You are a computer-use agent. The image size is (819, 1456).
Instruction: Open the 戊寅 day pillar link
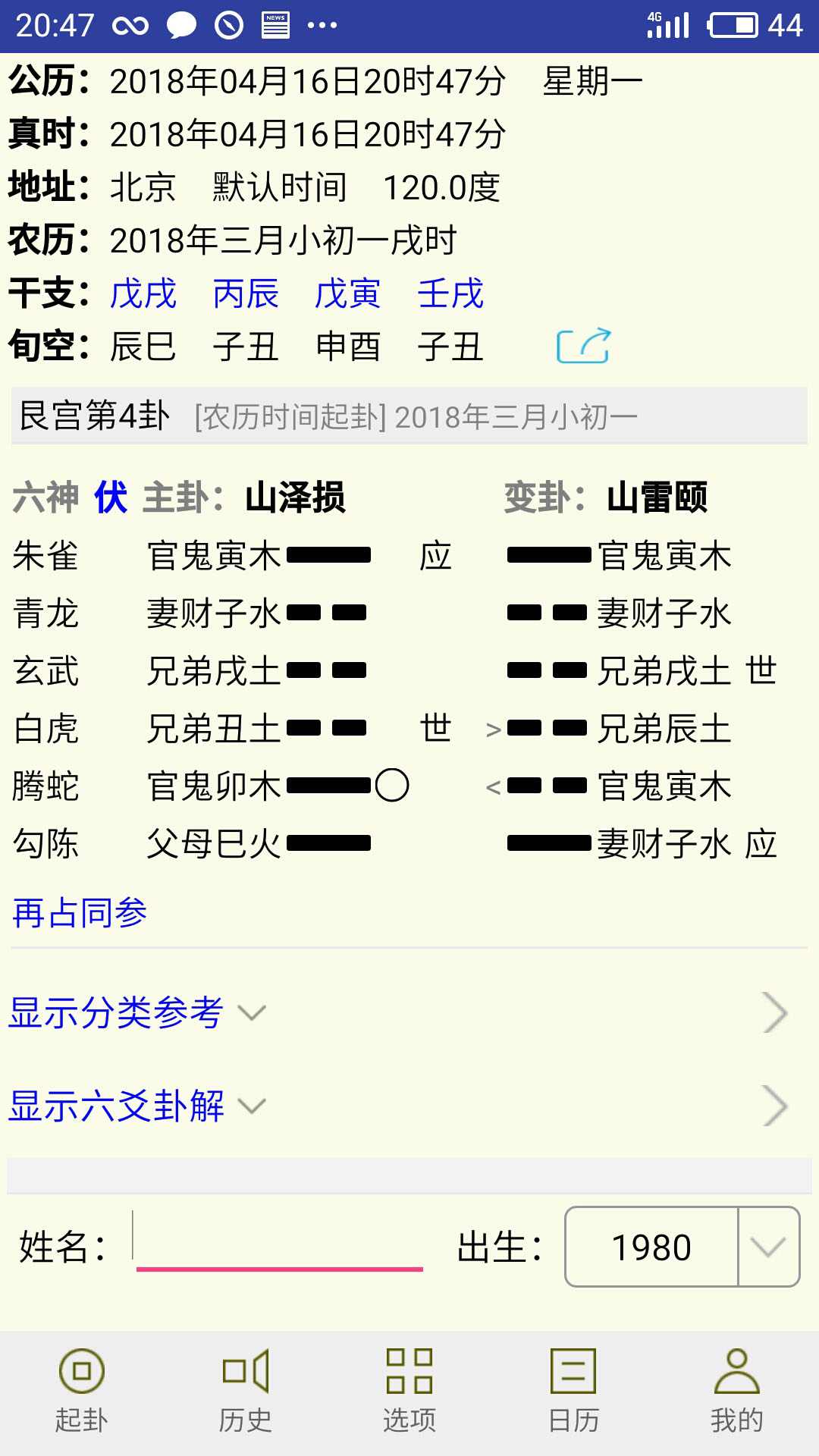(x=348, y=293)
